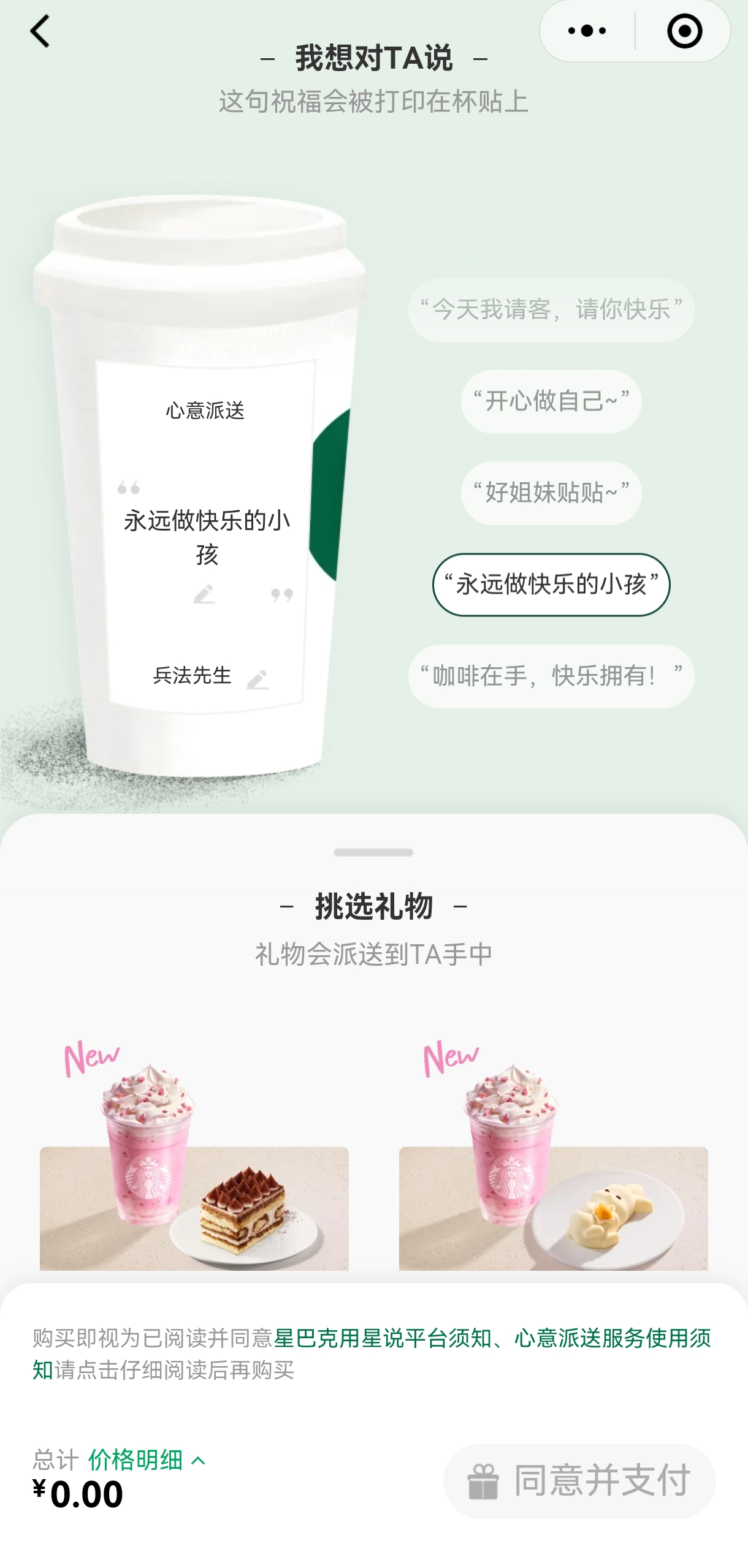Screen dimensions: 748x1568
Task: Choose the "咖啡在手，快乐拥有！" greeting
Action: pyautogui.click(x=551, y=676)
